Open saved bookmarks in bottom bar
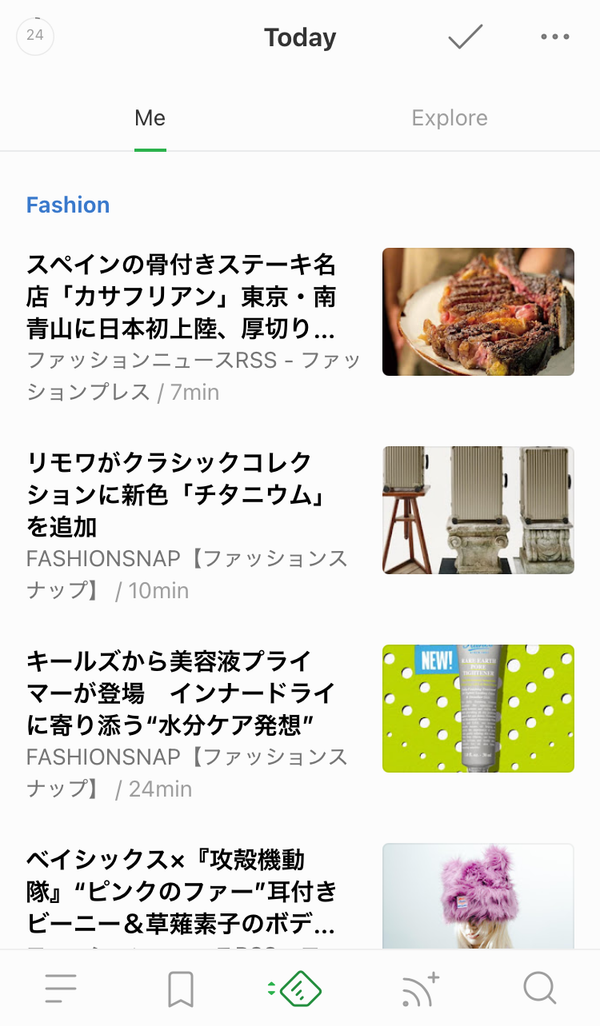Screen dimensions: 600x1026 pyautogui.click(x=181, y=989)
